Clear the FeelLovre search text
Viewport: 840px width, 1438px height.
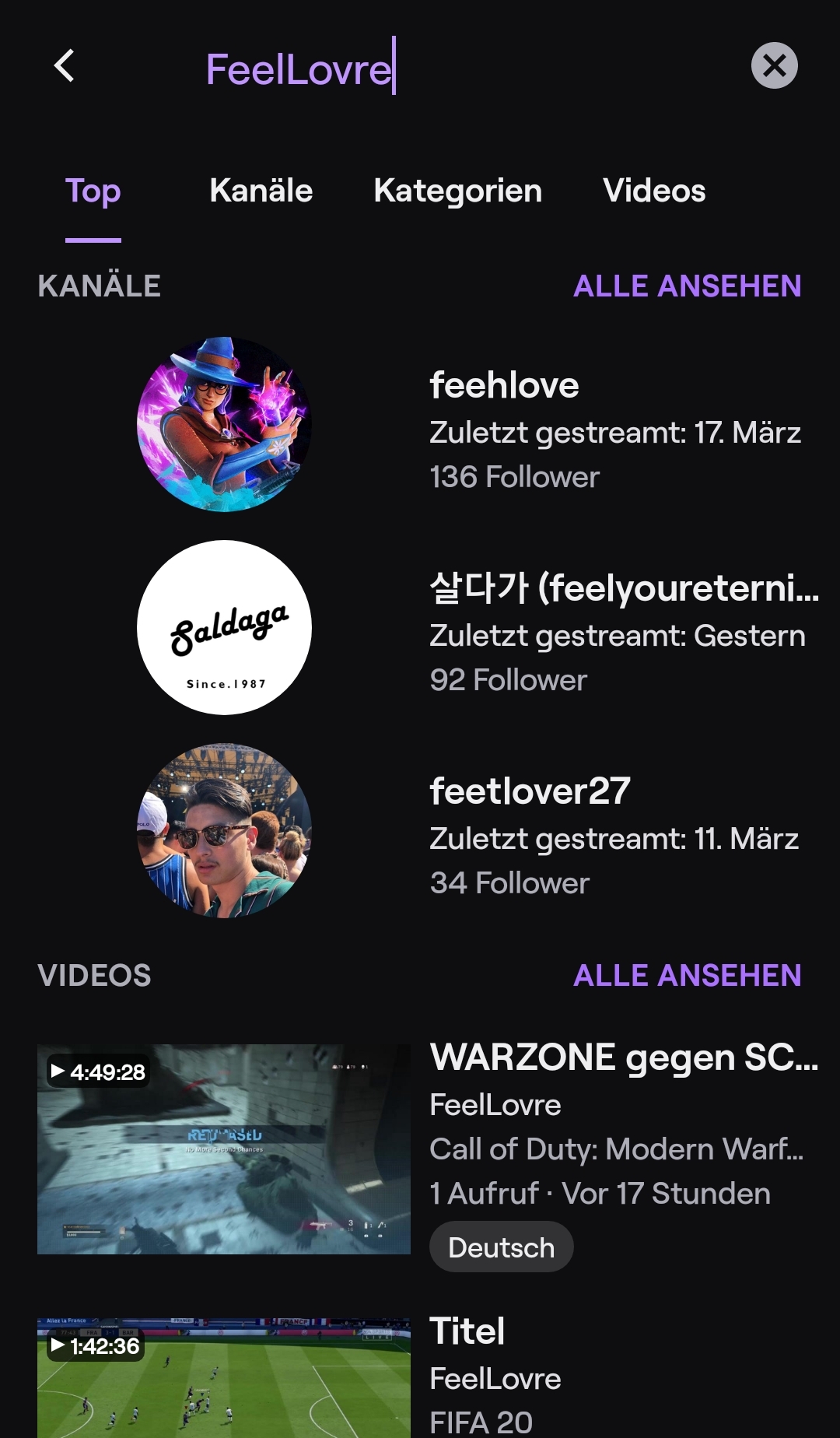774,65
